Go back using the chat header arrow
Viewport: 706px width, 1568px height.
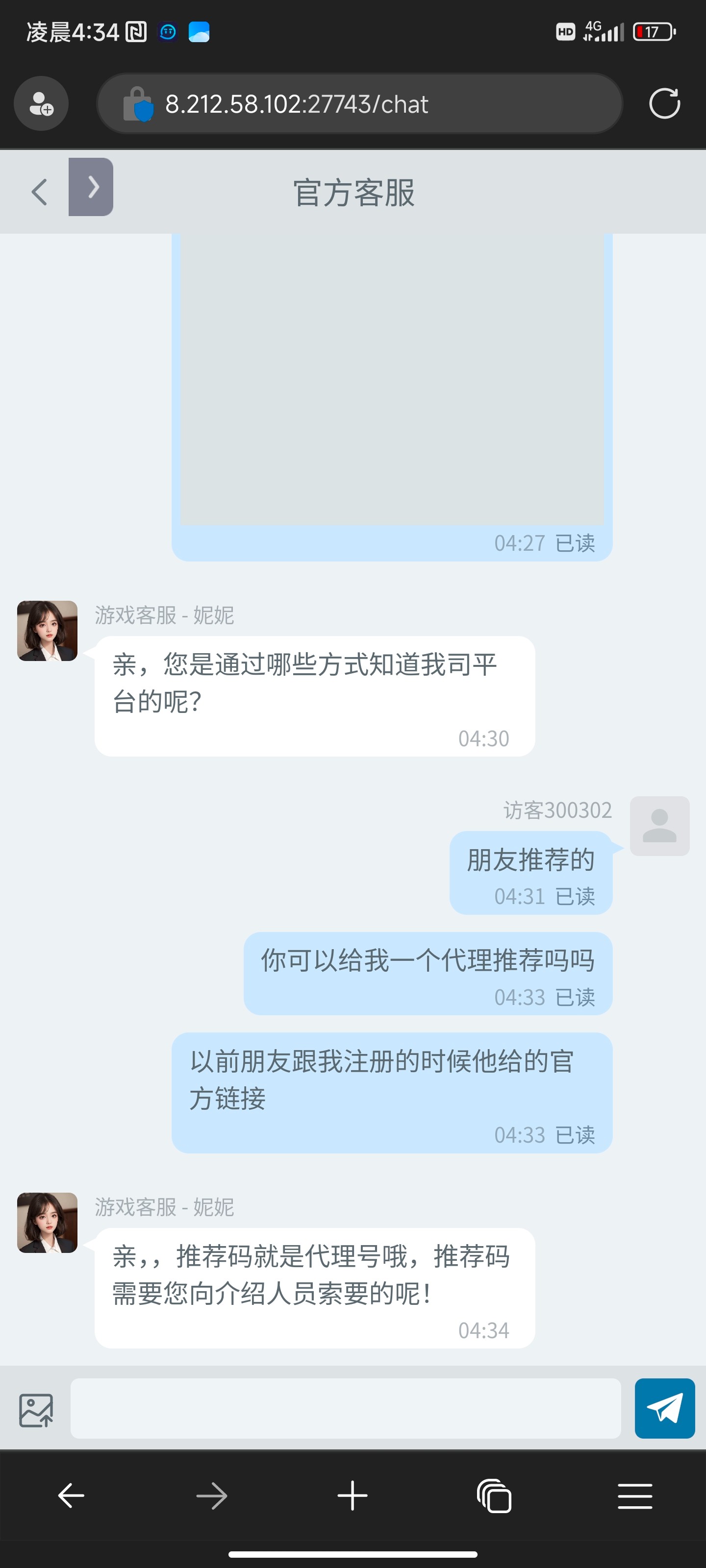point(39,192)
